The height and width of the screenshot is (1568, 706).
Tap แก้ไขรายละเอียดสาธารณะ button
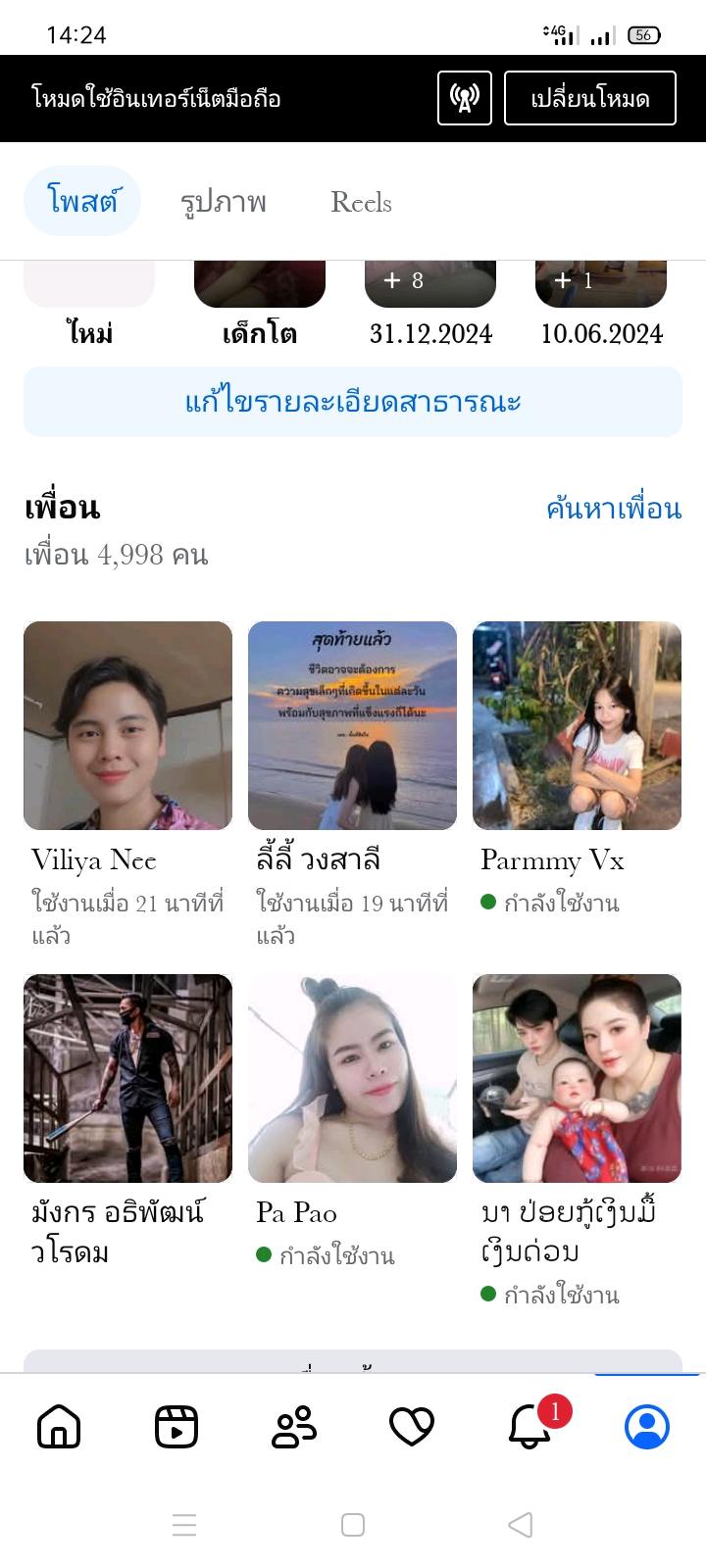[353, 402]
